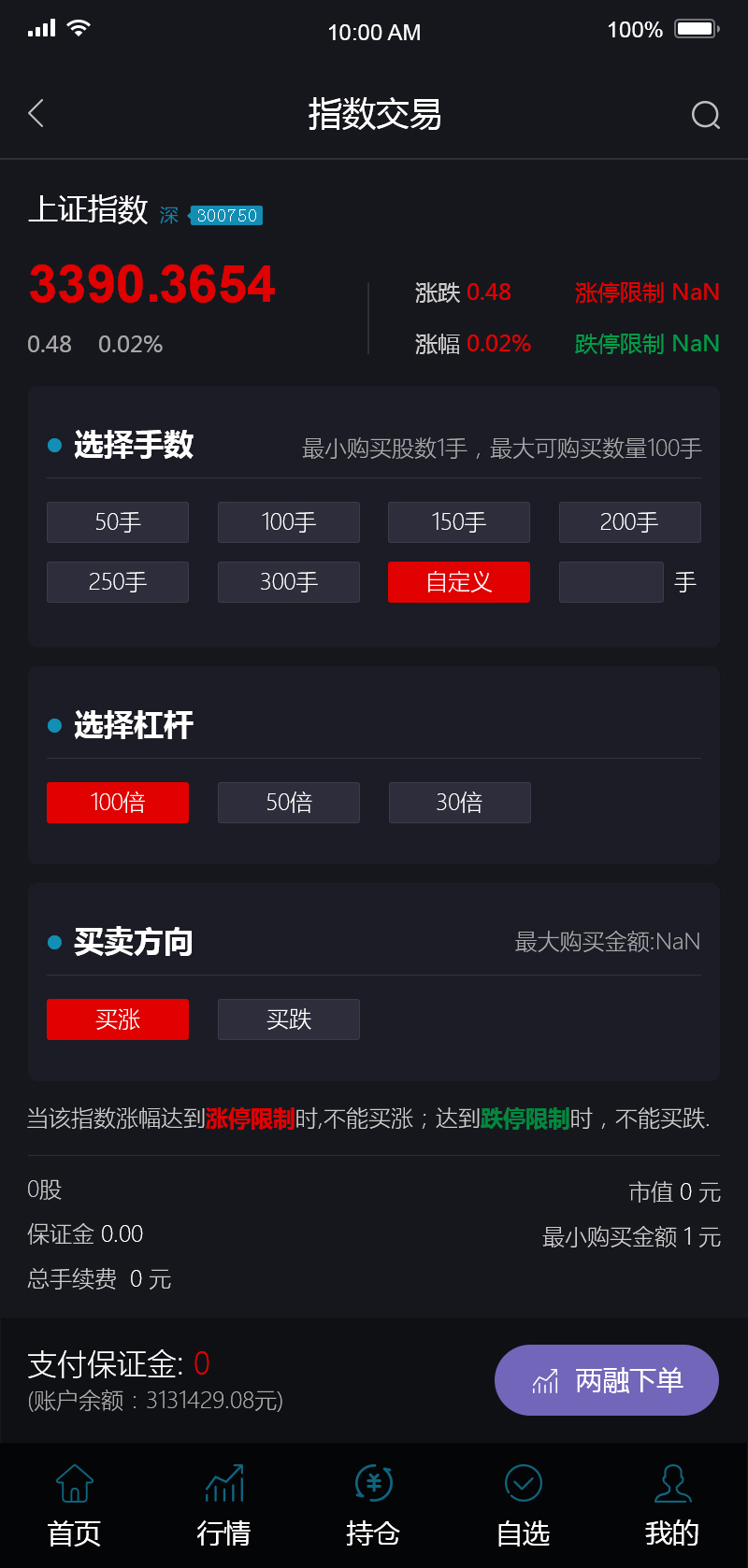Select the 50手 lot option
748x1568 pixels.
point(118,522)
